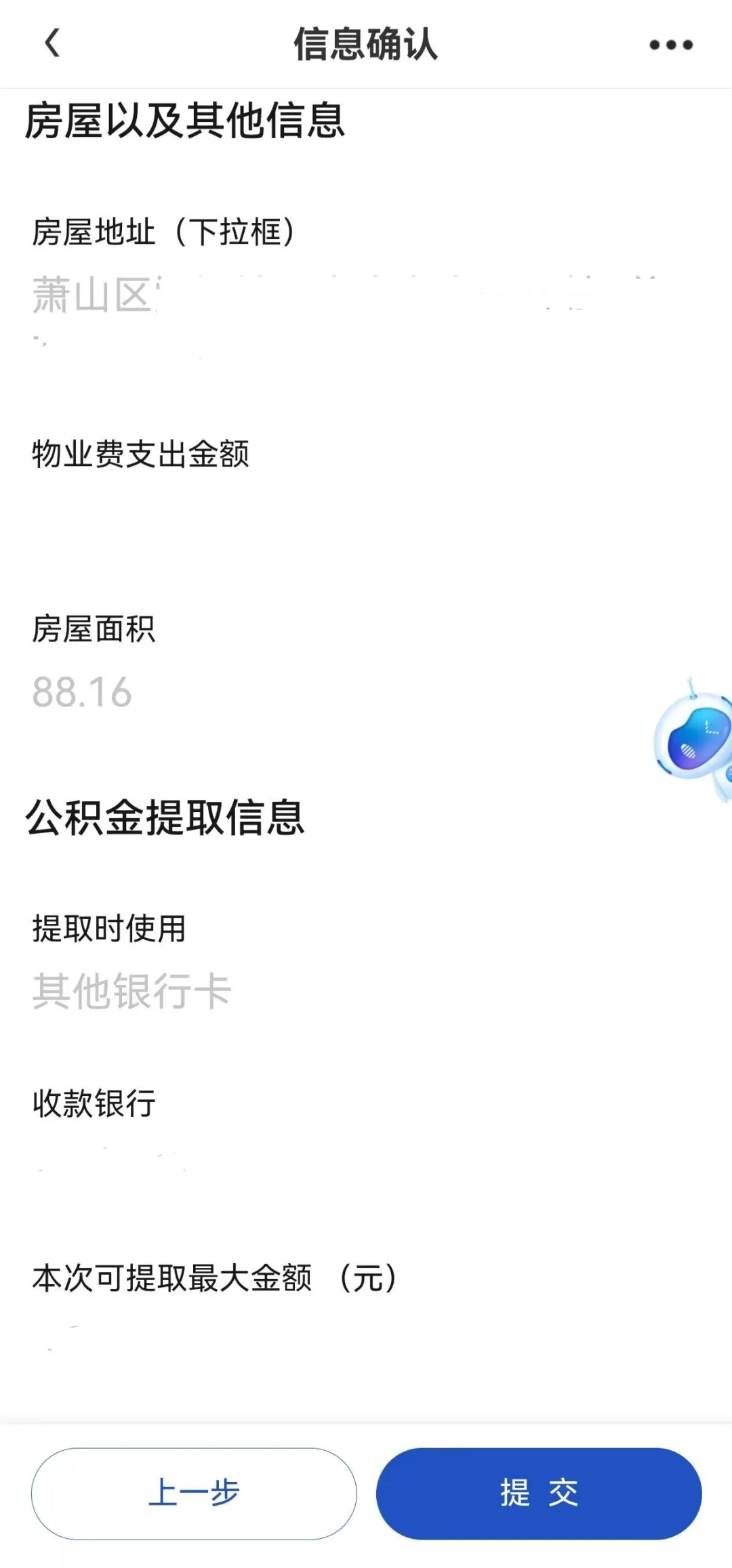Submit the form with 提交 button

pos(539,1493)
